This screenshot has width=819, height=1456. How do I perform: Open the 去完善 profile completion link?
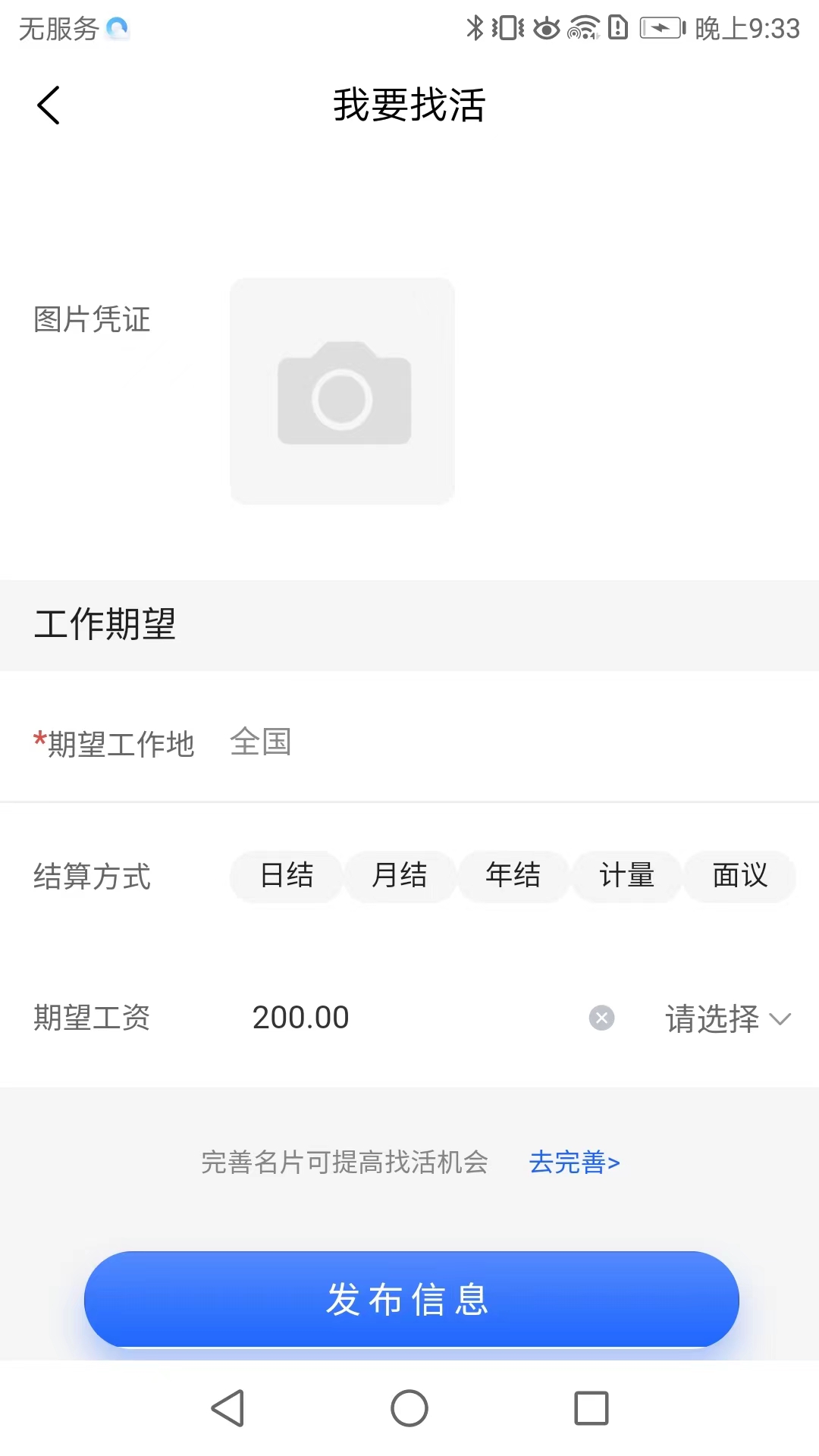coord(574,1163)
